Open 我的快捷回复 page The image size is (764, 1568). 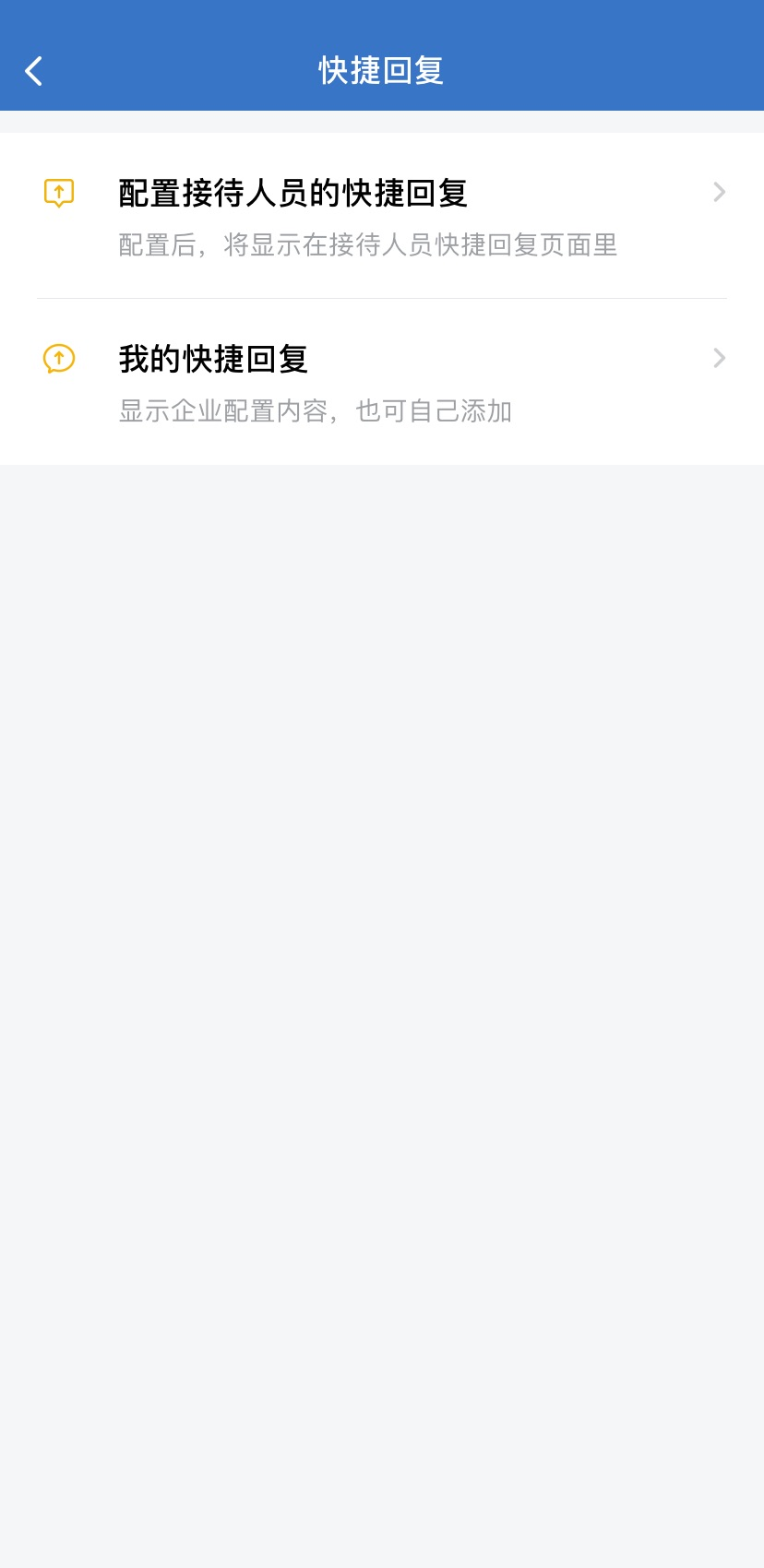pos(212,359)
